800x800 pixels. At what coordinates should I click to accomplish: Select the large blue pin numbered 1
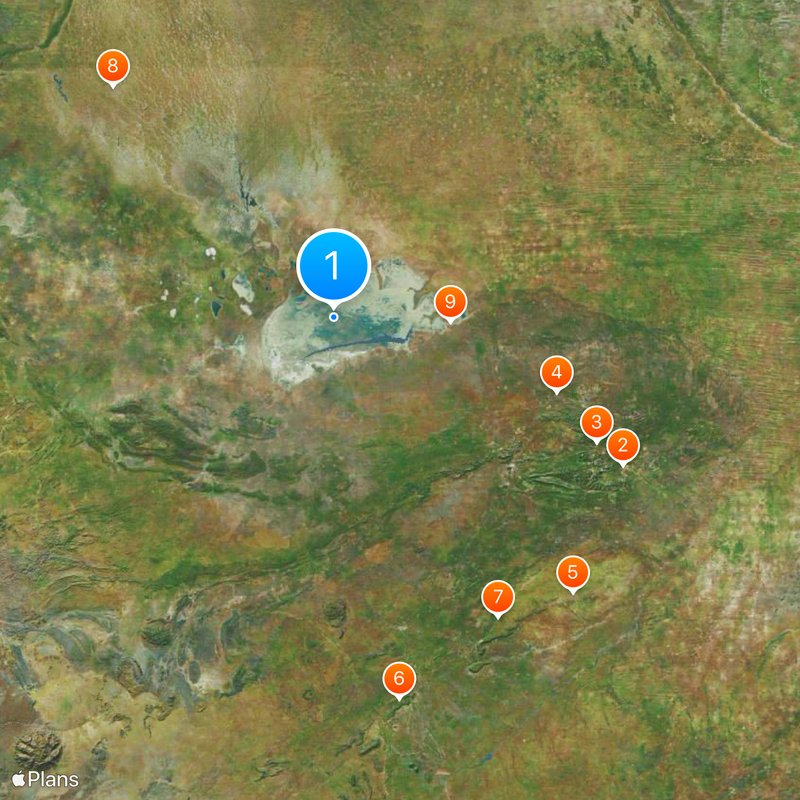334,267
